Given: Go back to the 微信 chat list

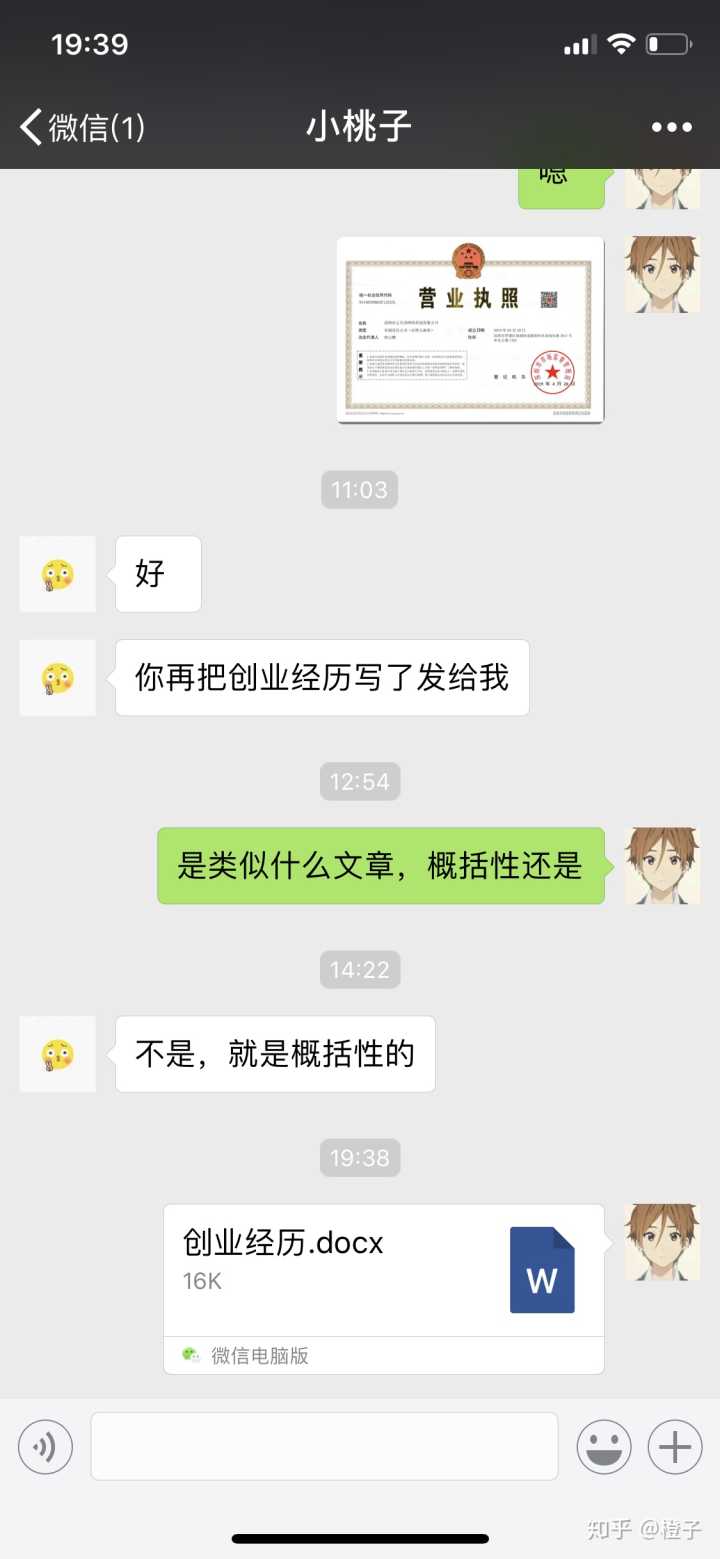Looking at the screenshot, I should click(x=82, y=128).
